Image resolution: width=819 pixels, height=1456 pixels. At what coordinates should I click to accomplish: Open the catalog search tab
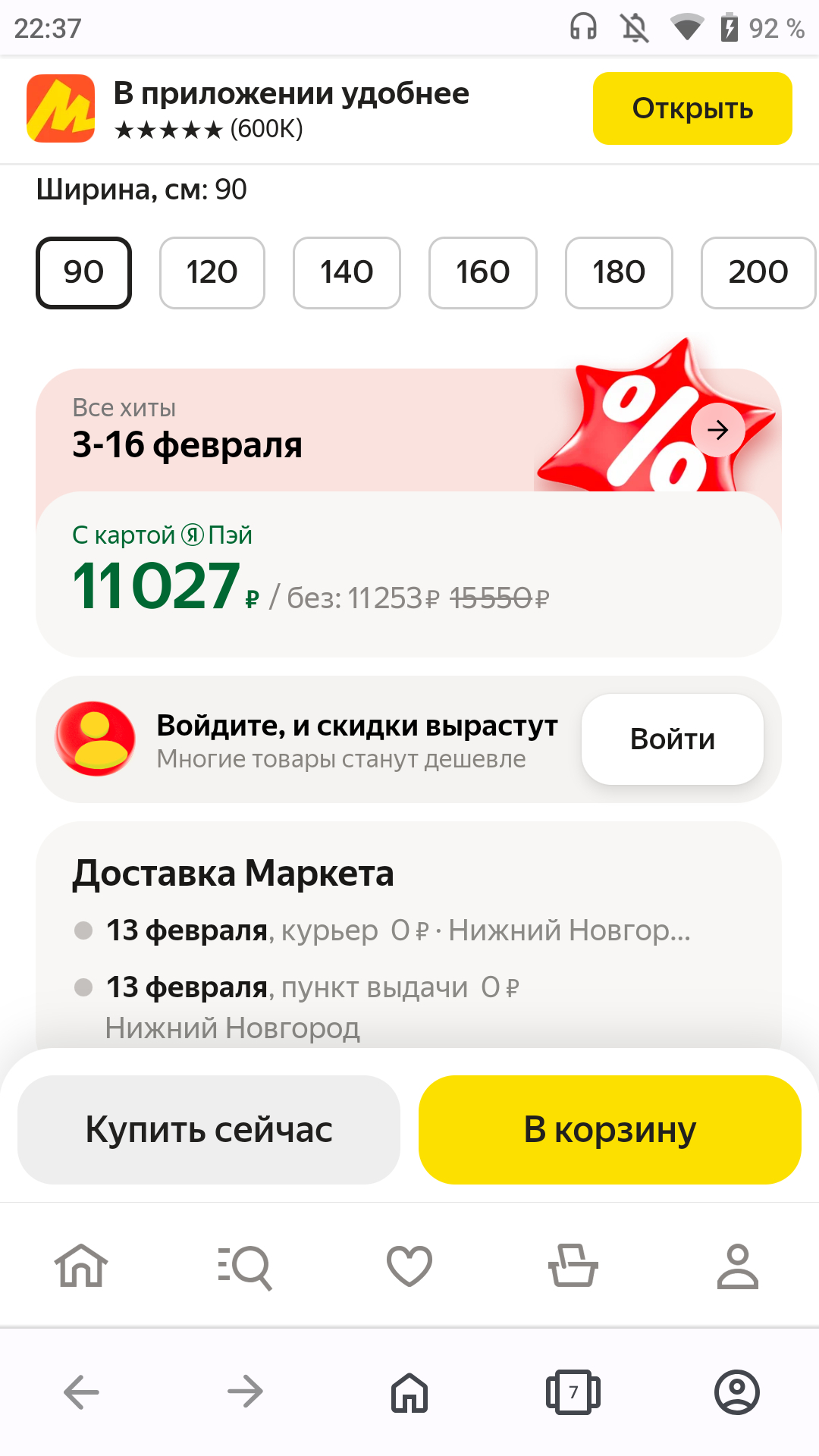point(245,1266)
